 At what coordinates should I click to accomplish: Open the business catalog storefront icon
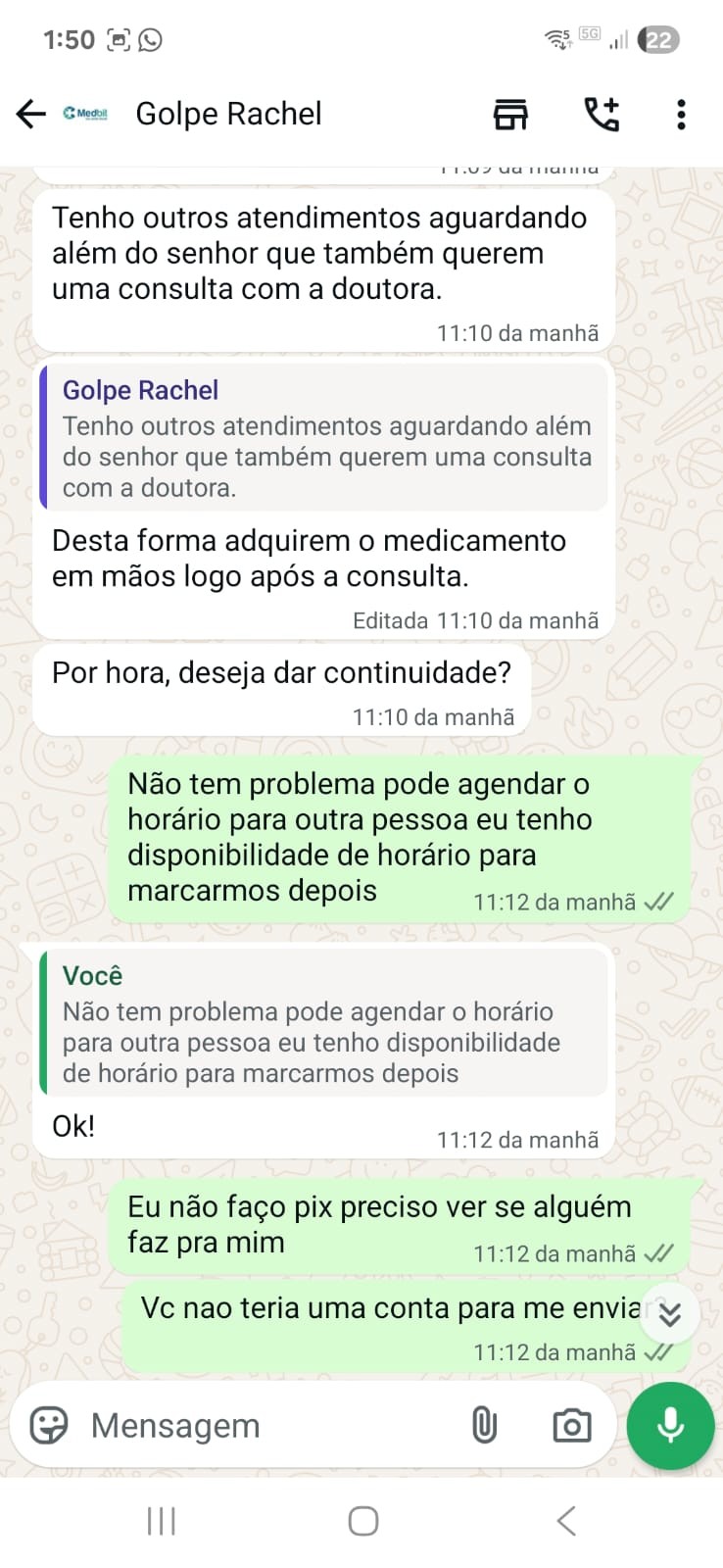click(x=509, y=114)
